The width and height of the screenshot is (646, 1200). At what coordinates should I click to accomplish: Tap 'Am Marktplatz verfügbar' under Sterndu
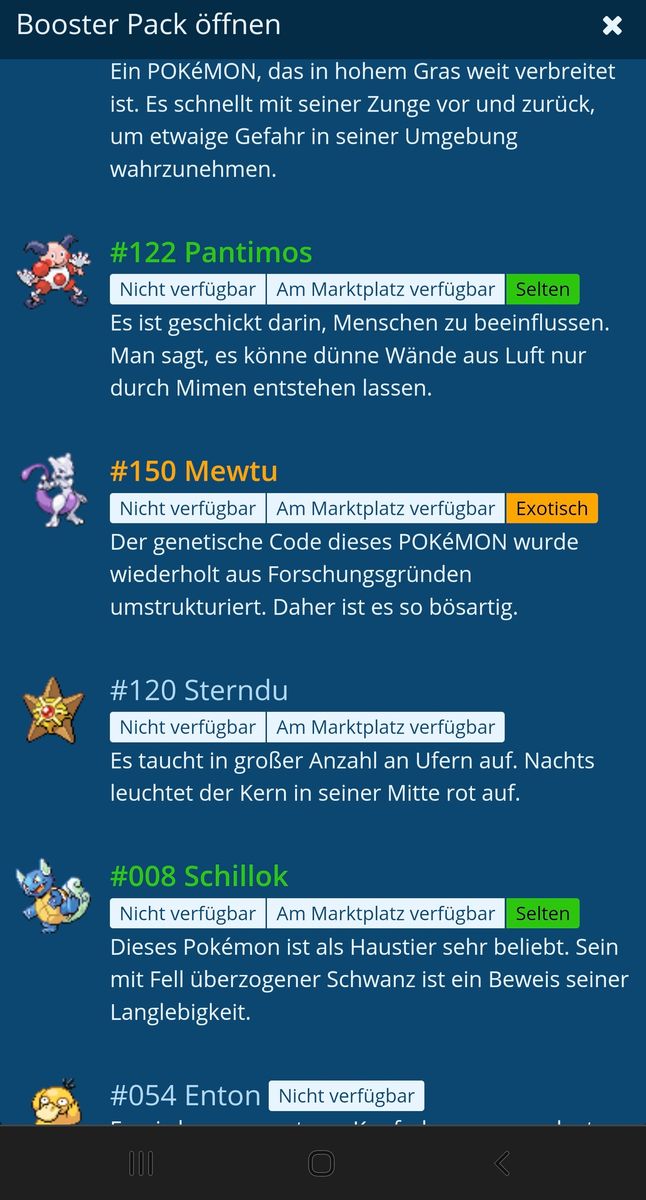pos(386,727)
